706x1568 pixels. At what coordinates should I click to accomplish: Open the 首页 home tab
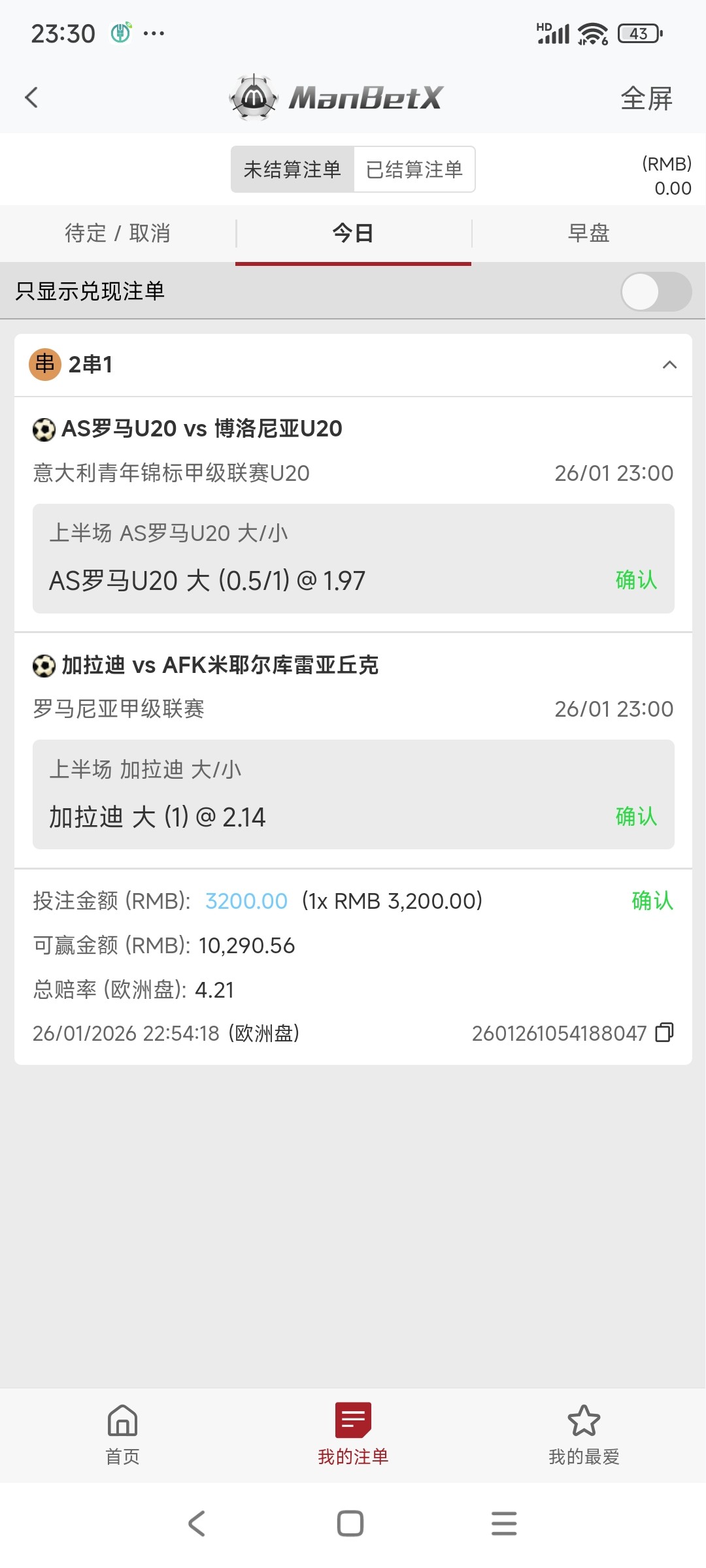click(123, 1431)
